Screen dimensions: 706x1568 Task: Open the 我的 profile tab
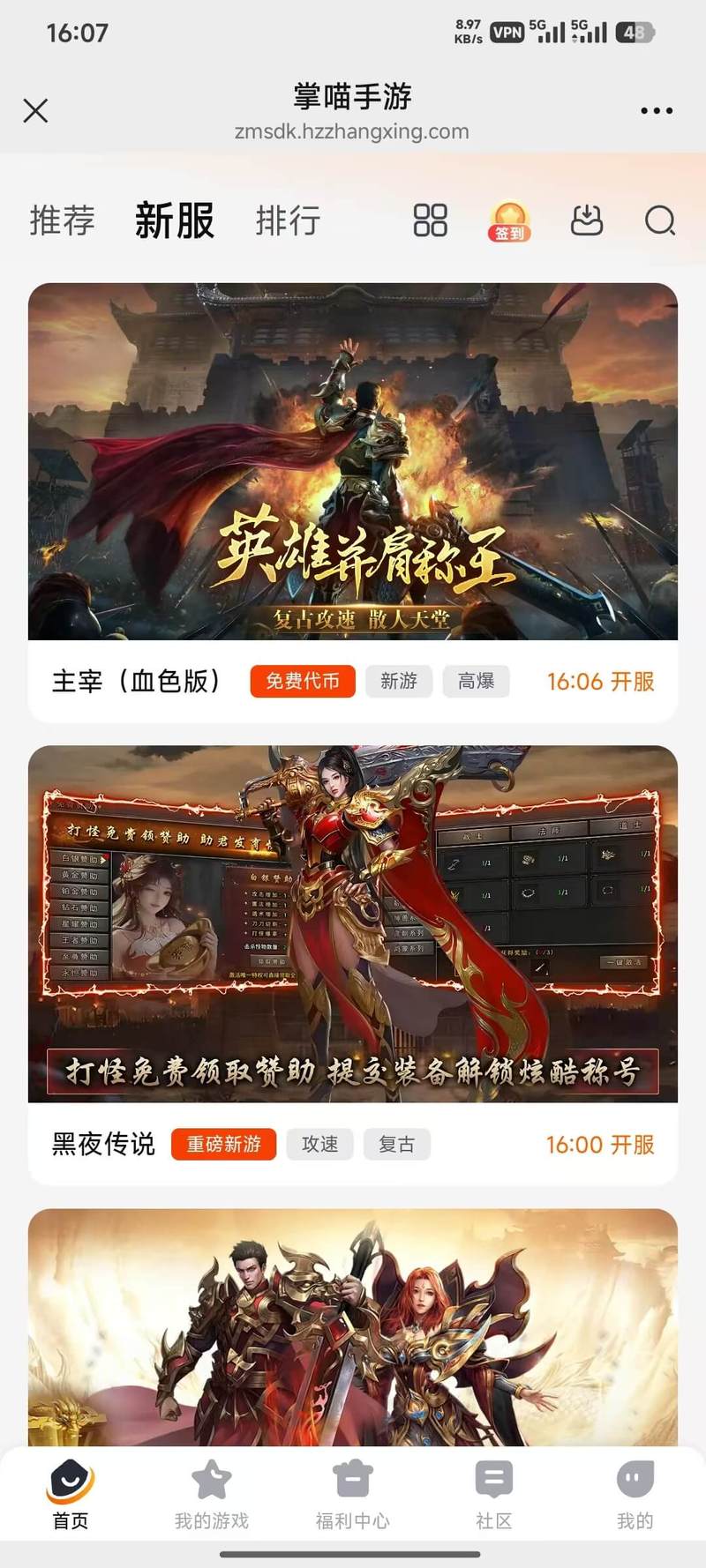coord(635,1495)
